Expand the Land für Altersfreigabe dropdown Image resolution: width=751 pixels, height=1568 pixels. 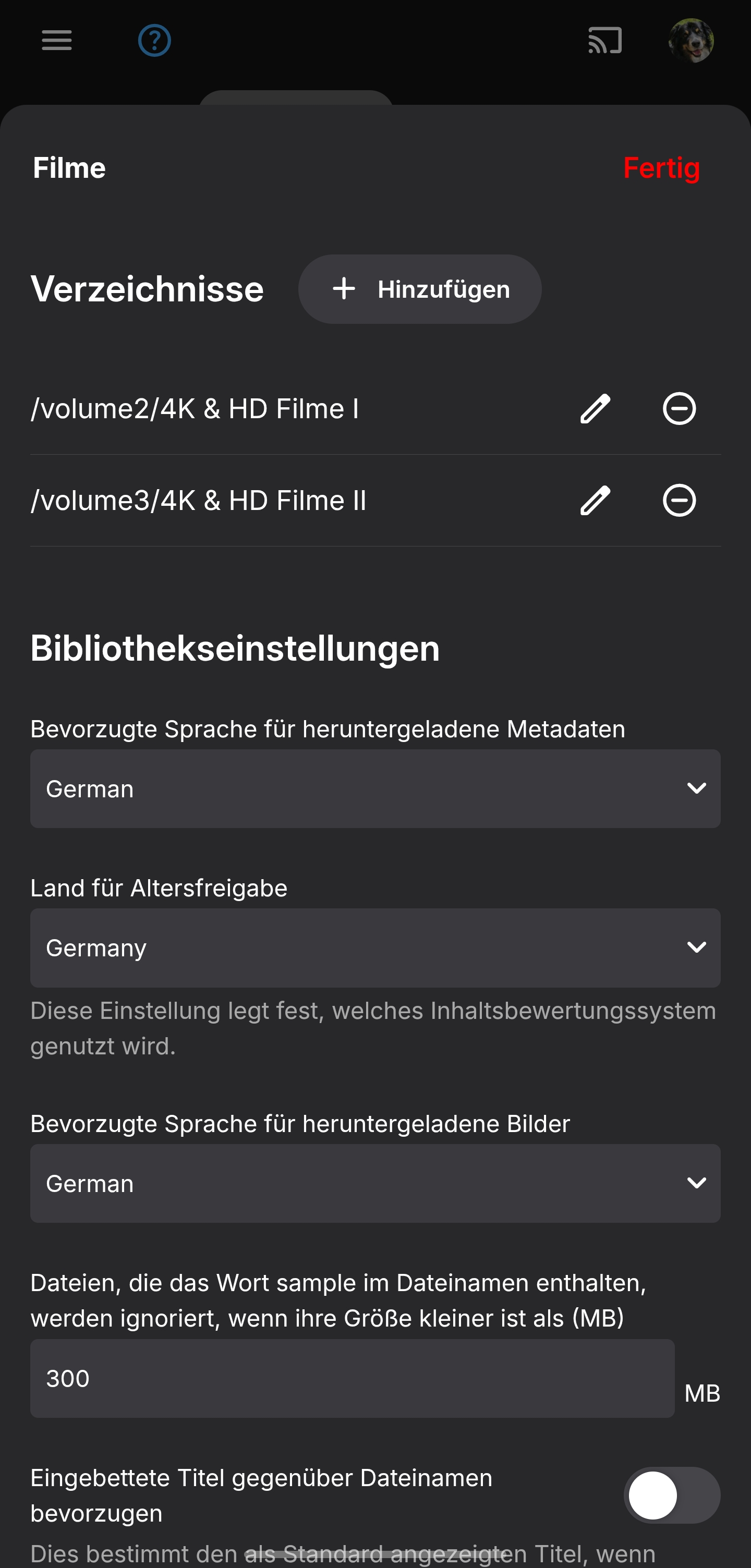tap(375, 948)
